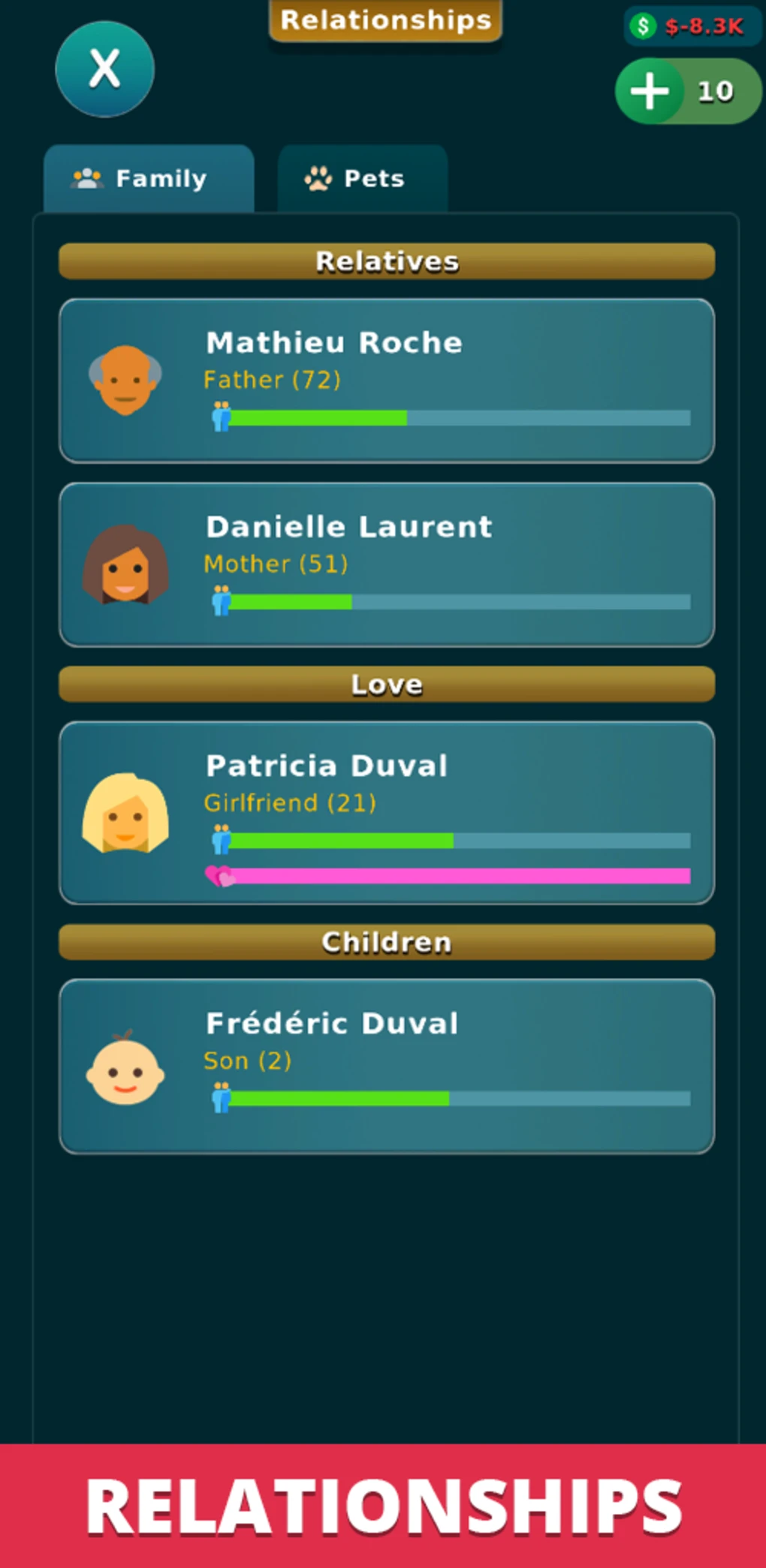Select the Family tab
The image size is (766, 1568).
[x=149, y=179]
